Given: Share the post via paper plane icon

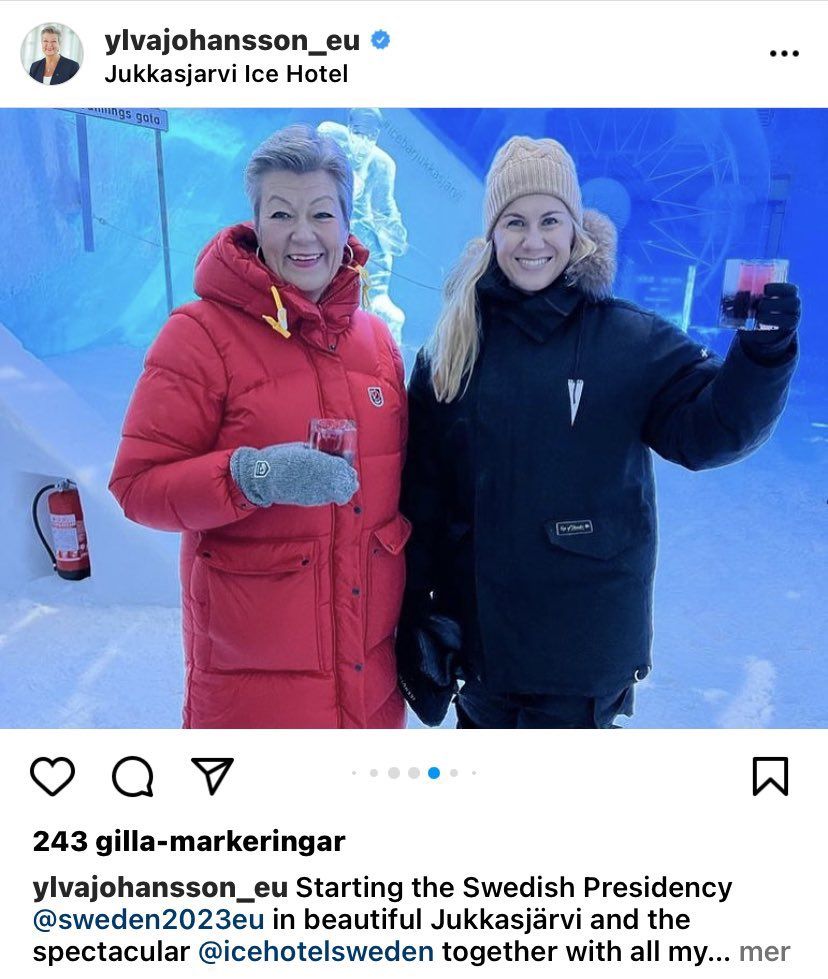Looking at the screenshot, I should [212, 776].
